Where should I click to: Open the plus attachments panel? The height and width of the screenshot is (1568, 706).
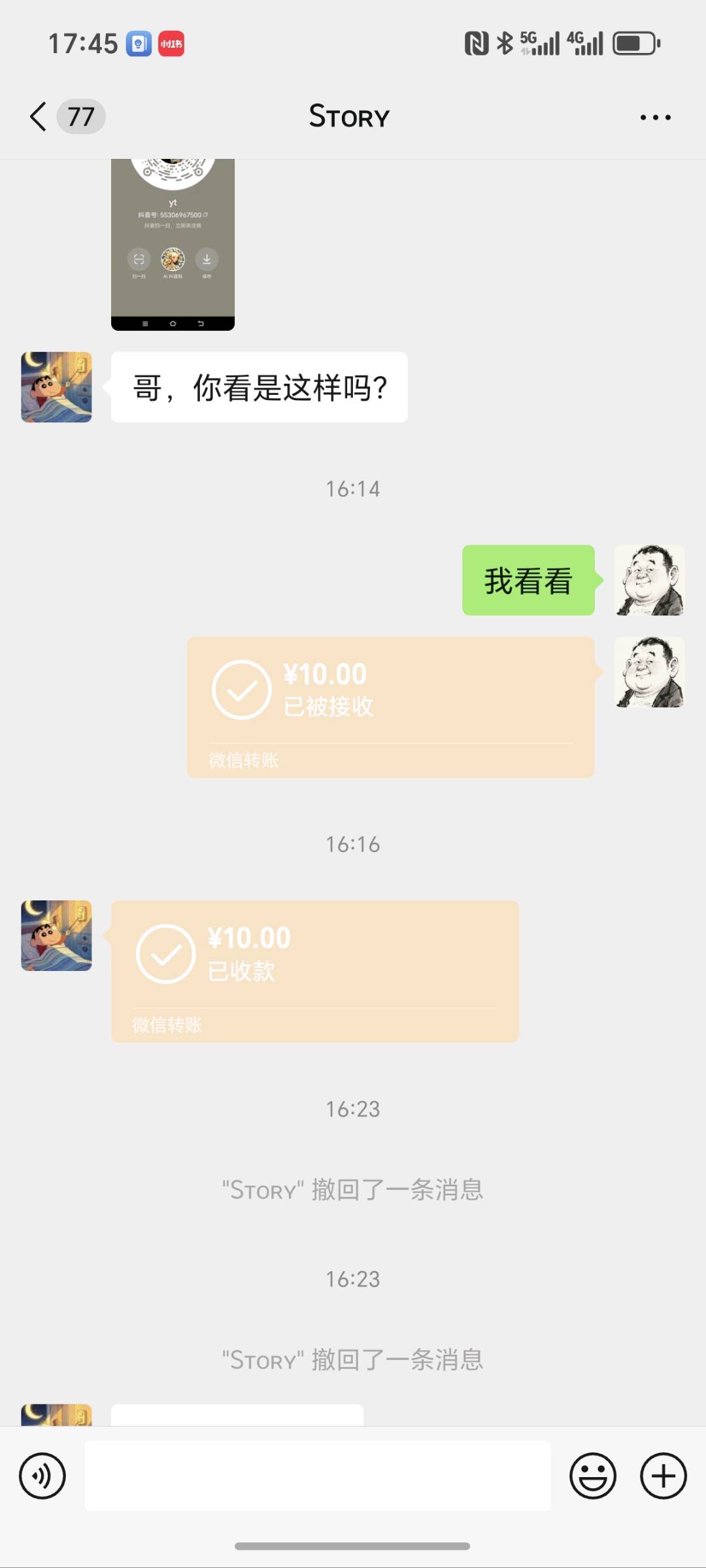pyautogui.click(x=663, y=1476)
